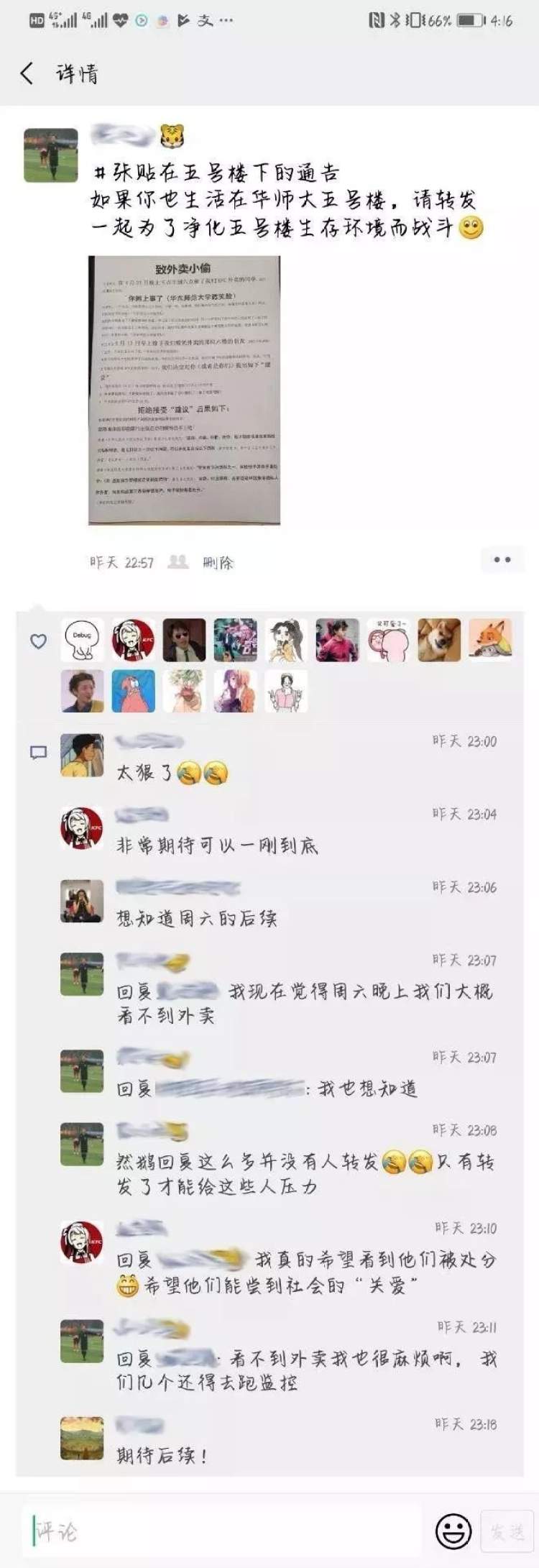Open the fox avatar in likes list
The width and height of the screenshot is (539, 1568).
pos(490,639)
